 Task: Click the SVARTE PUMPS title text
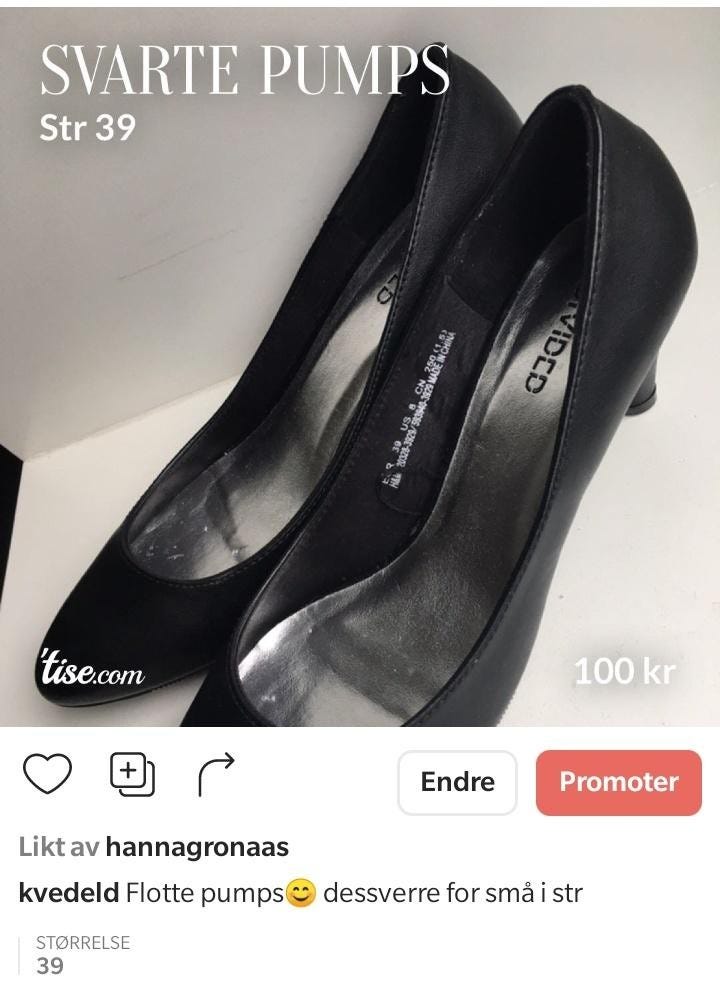pos(245,68)
